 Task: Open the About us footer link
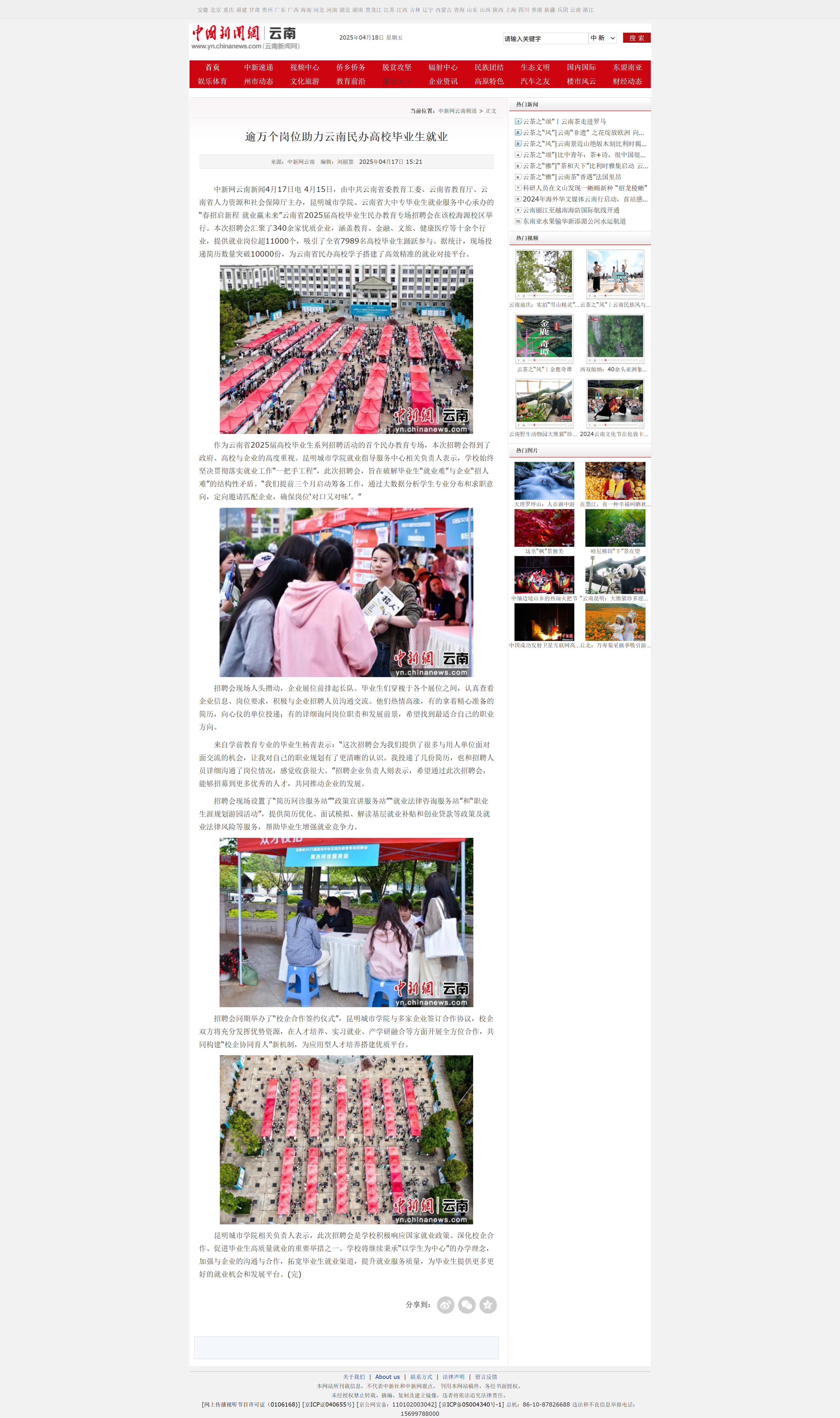point(387,1377)
